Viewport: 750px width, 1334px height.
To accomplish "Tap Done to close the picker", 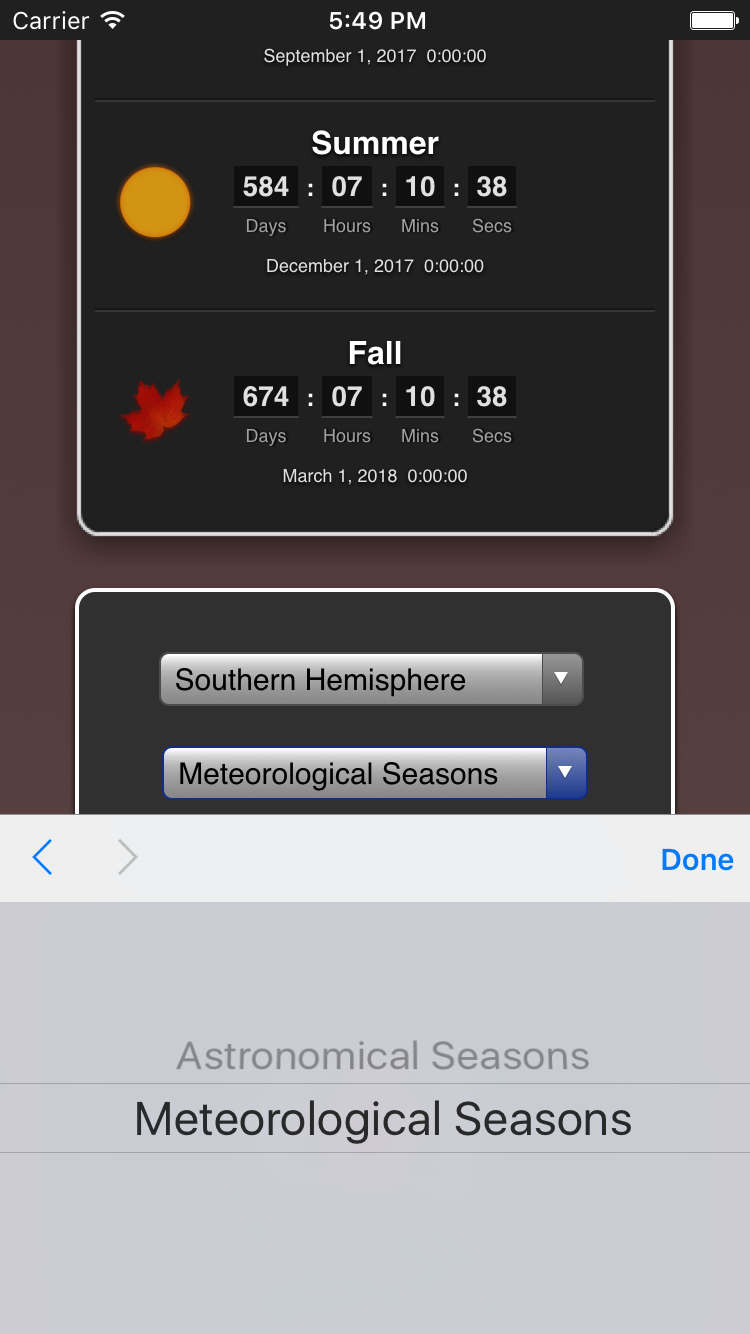I will pos(697,859).
